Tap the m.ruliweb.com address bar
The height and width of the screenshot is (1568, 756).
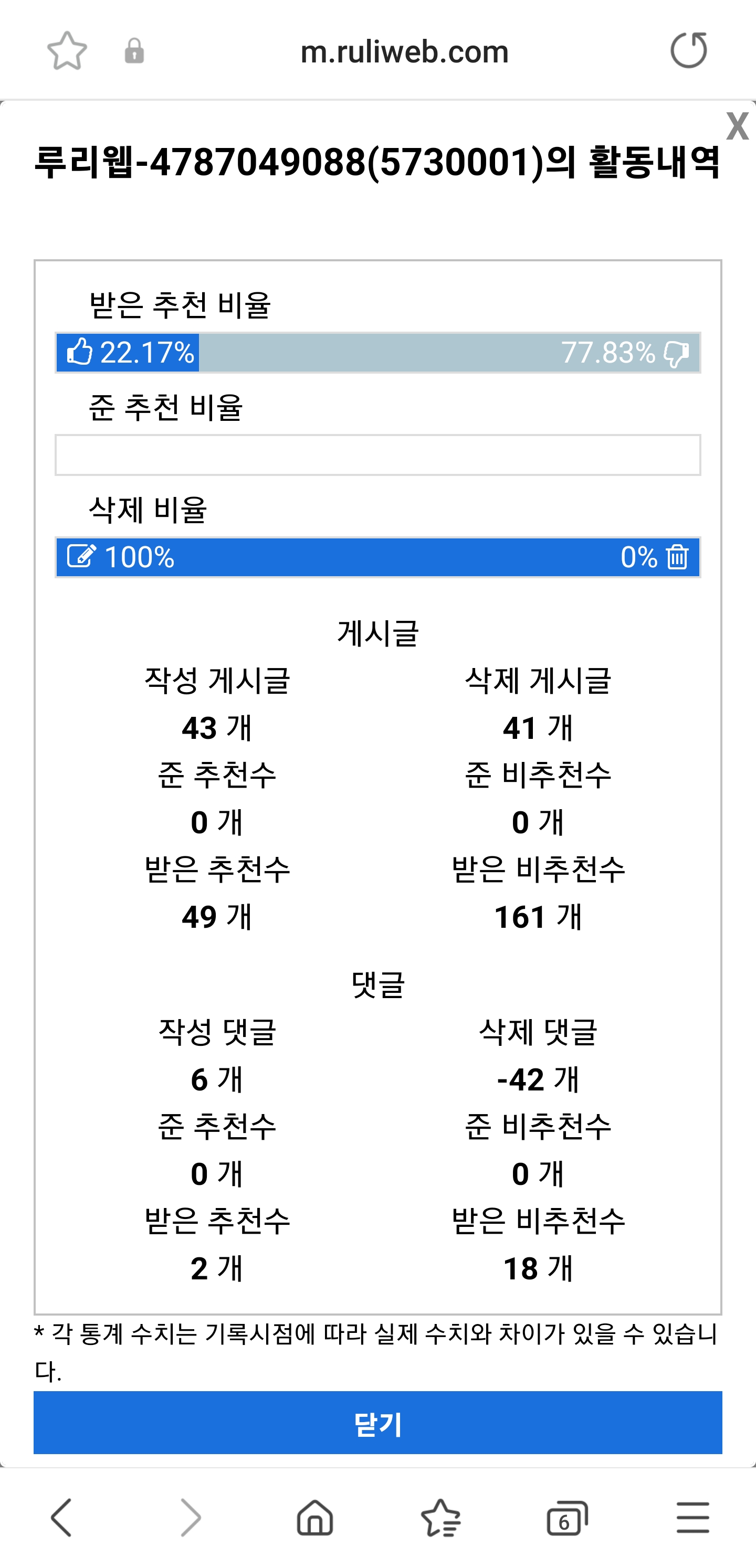pos(404,51)
